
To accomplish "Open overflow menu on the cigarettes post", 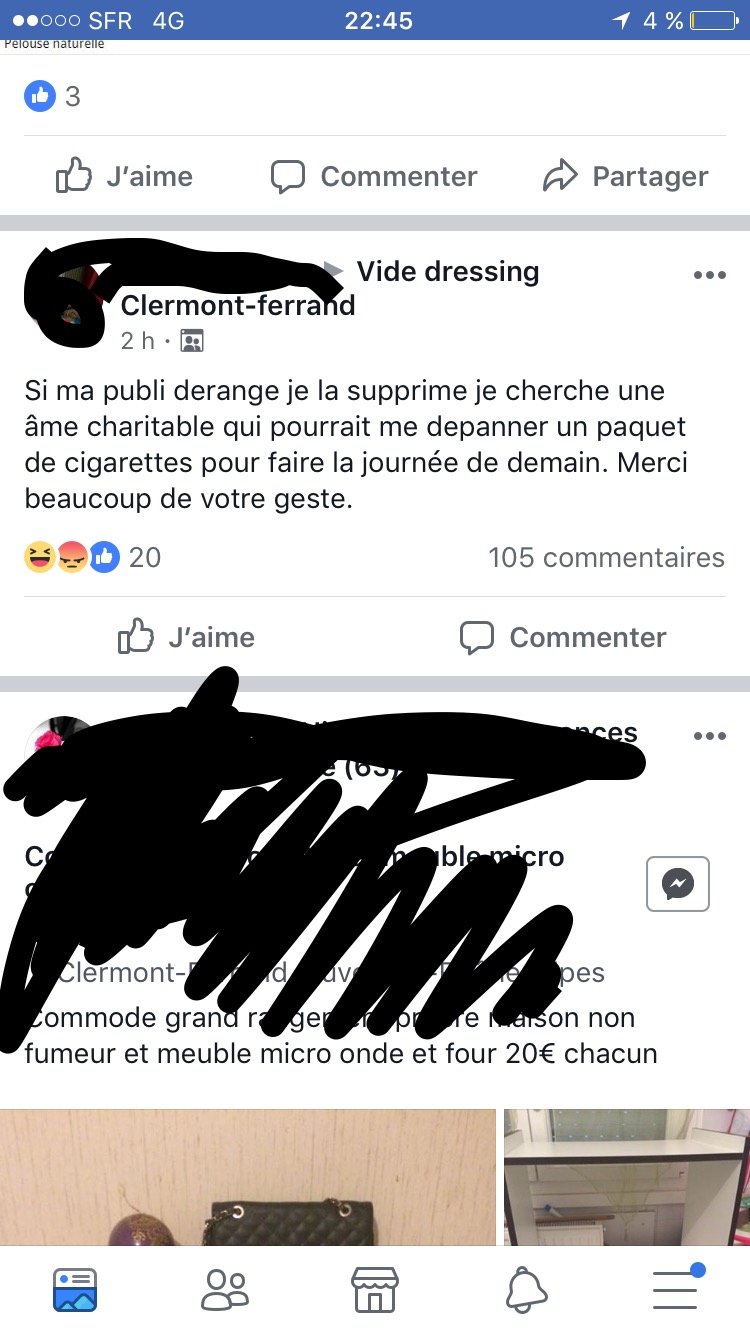I will (x=709, y=275).
